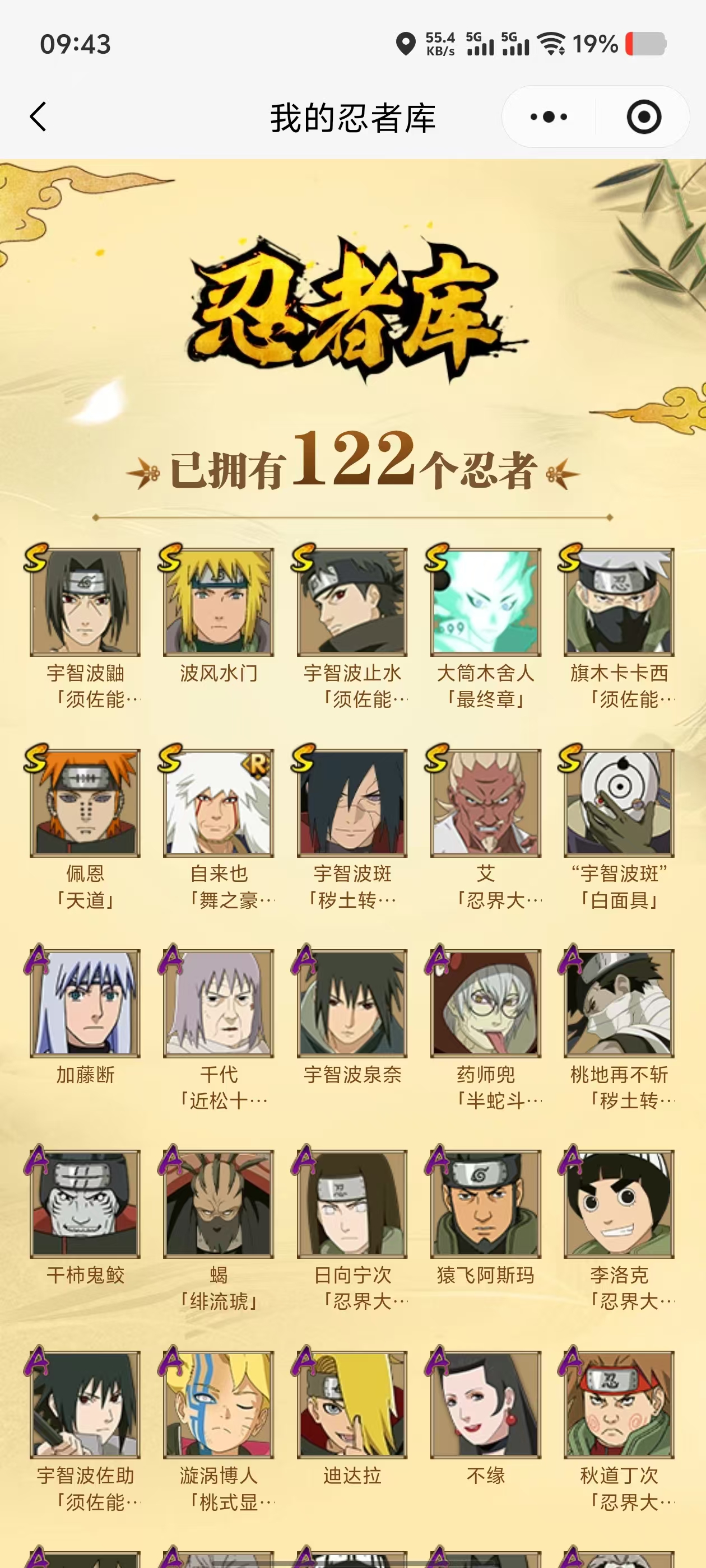Select the 漩涡博人 ninja
706x1568 pixels.
[219, 1404]
